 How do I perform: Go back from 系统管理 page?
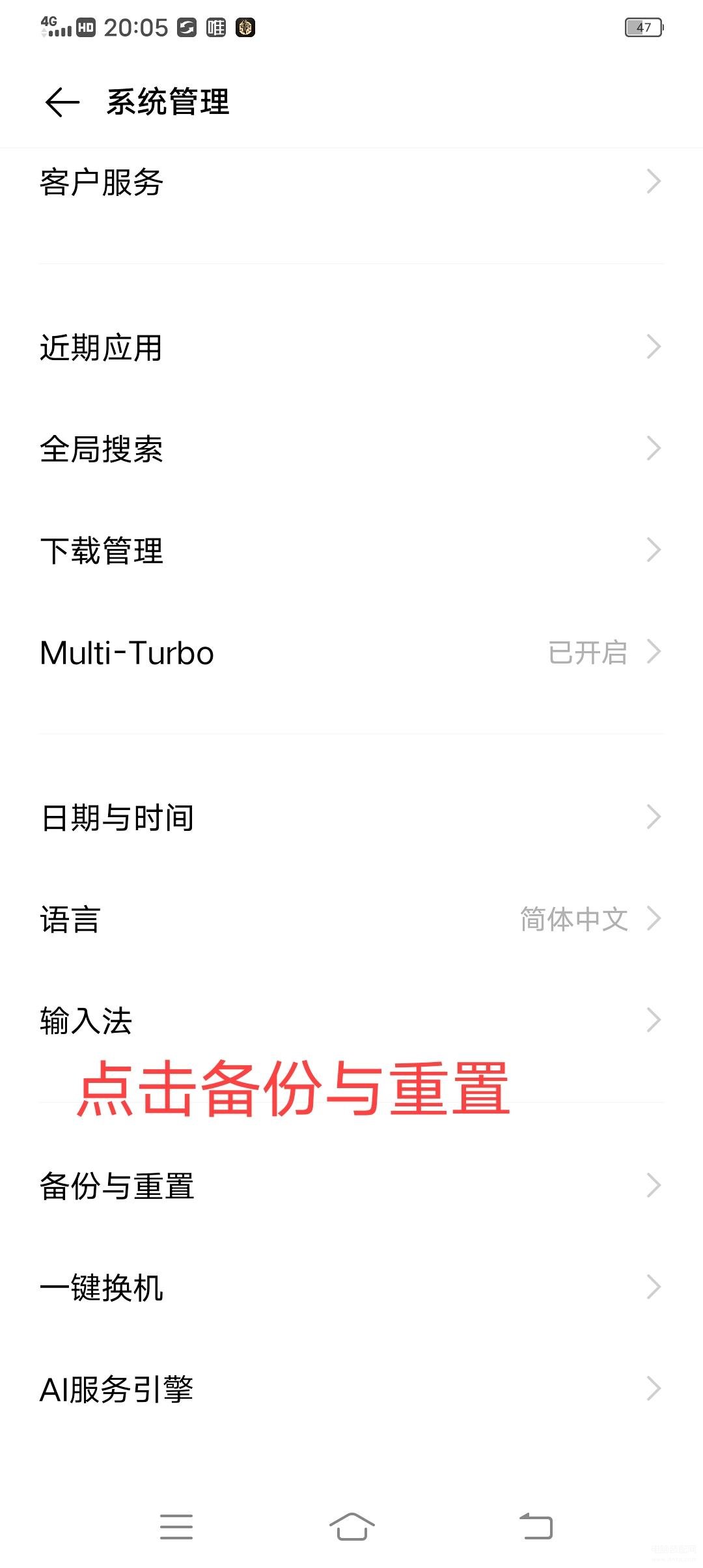point(62,102)
